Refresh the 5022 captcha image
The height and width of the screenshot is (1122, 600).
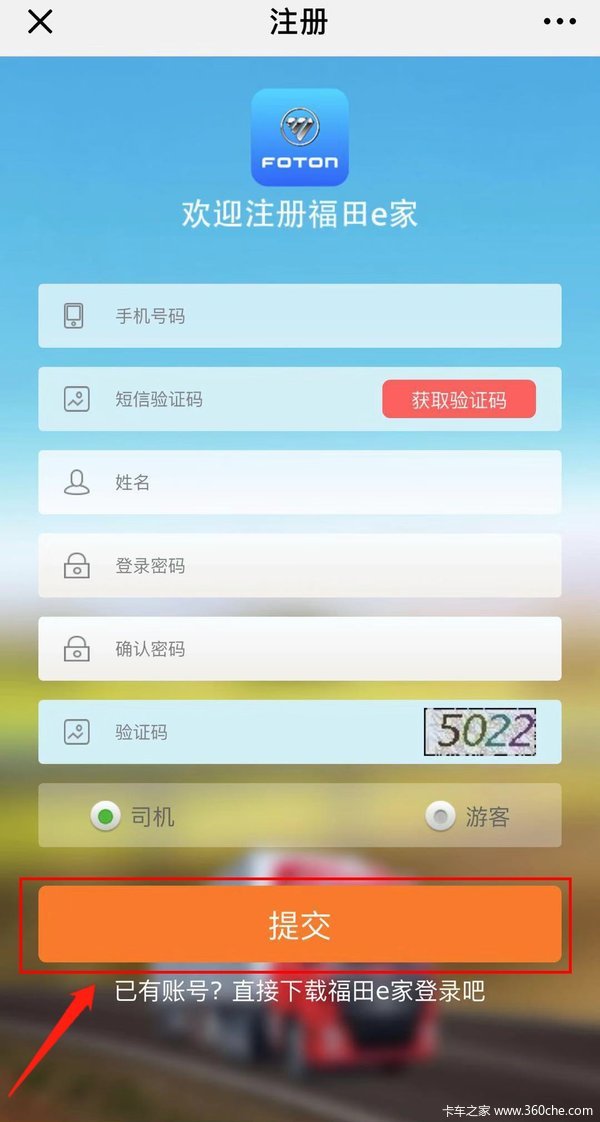point(480,732)
